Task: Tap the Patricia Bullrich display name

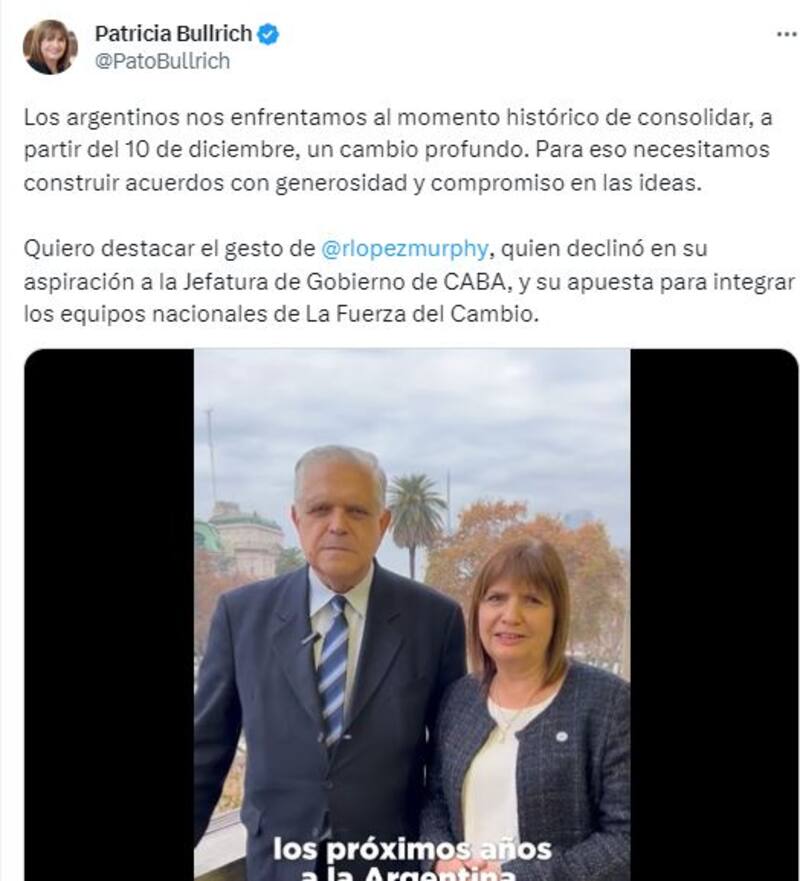Action: pos(173,33)
